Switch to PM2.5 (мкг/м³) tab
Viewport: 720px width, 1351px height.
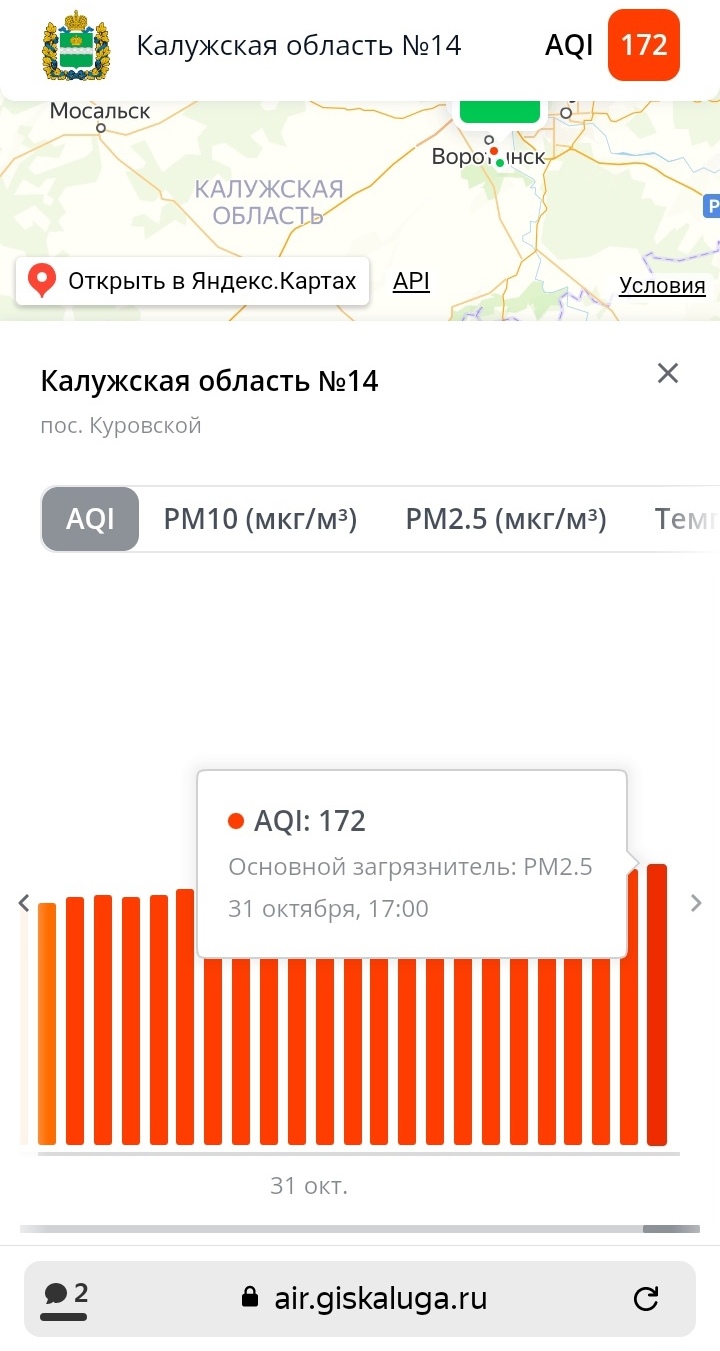[505, 519]
